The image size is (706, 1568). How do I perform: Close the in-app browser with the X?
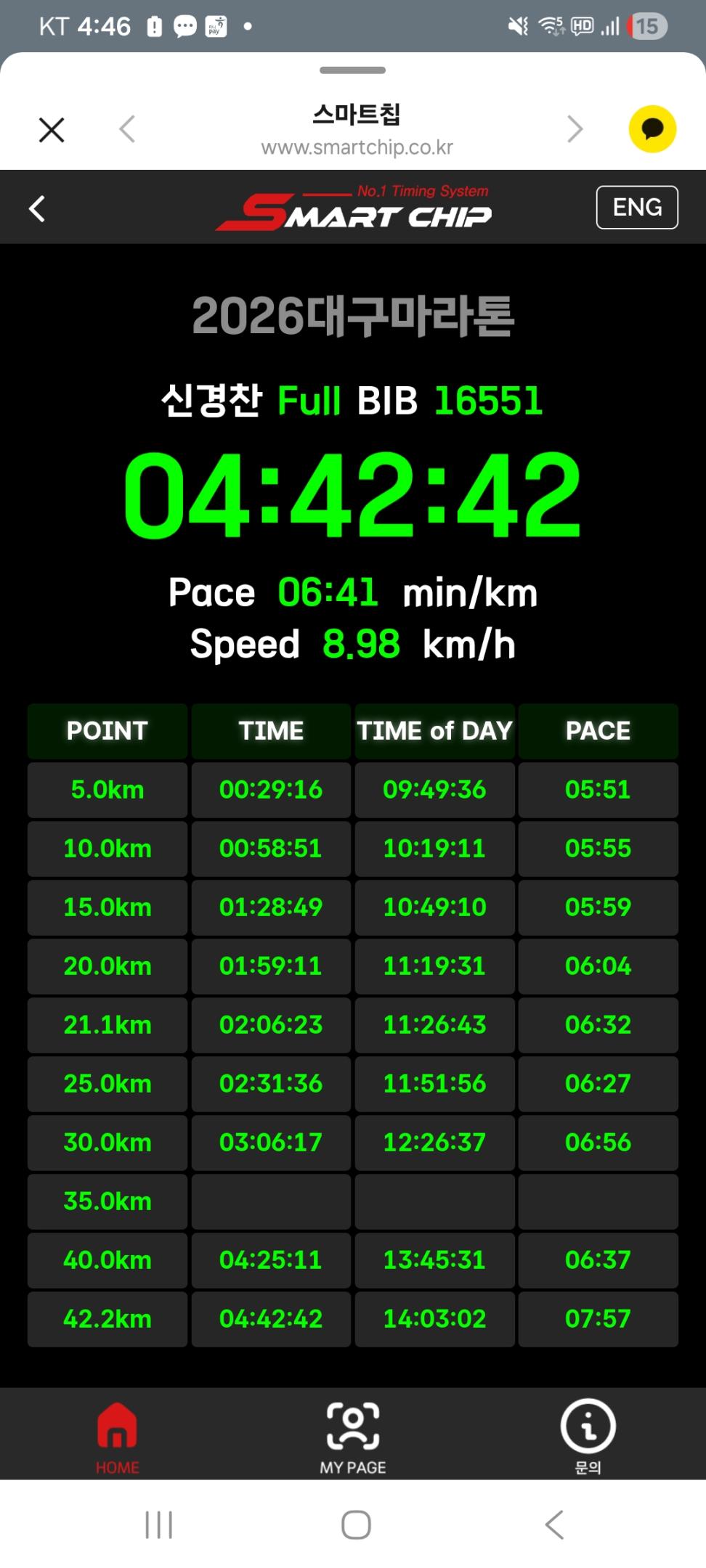tap(52, 130)
